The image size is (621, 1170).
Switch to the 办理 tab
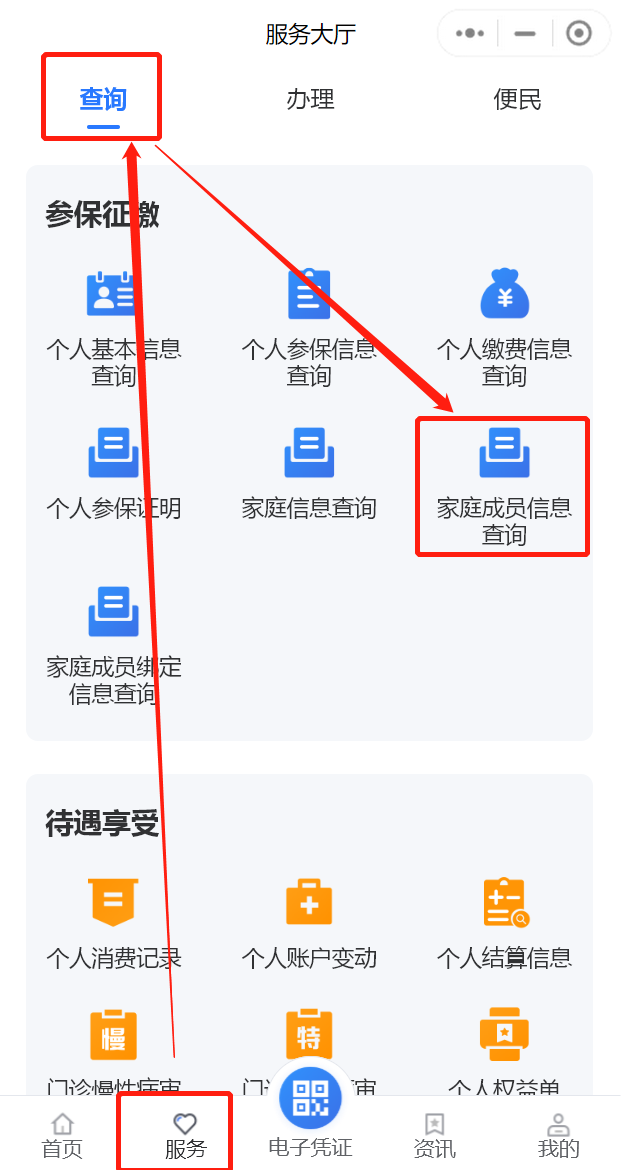[x=310, y=100]
